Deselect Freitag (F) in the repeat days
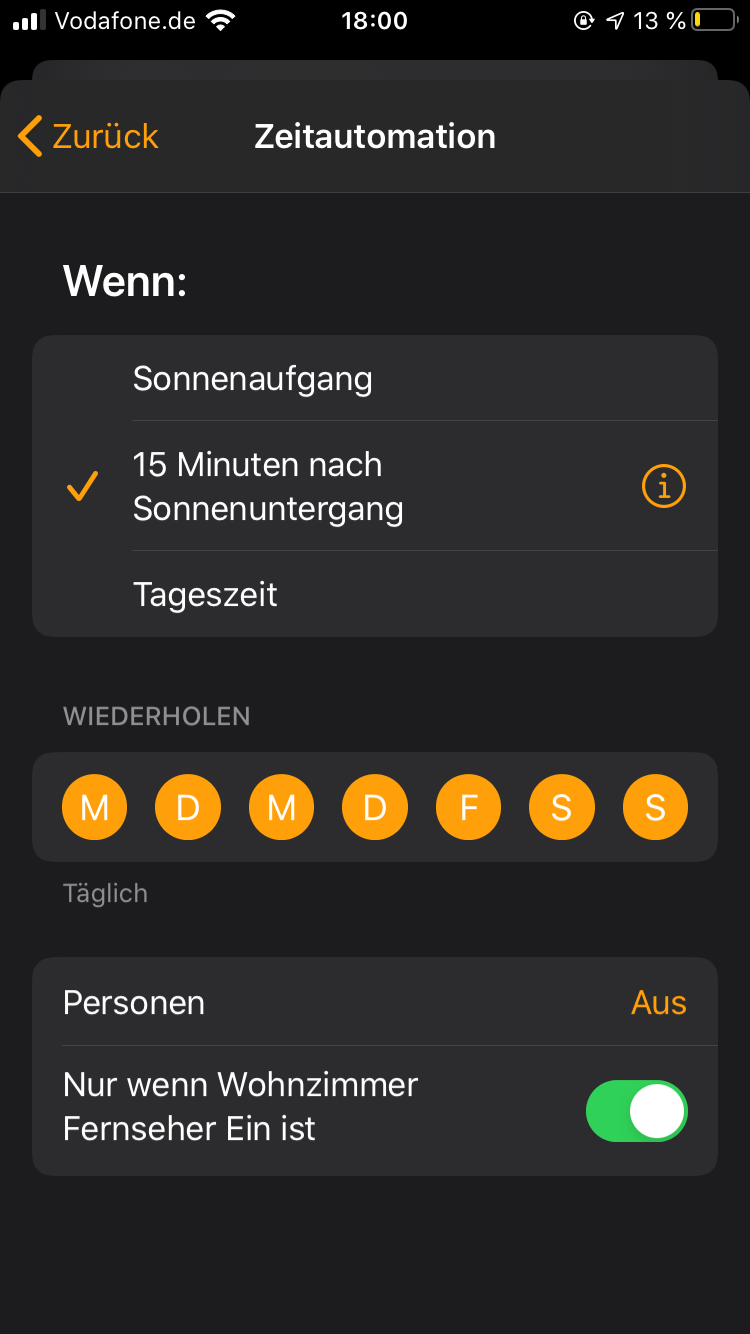This screenshot has width=750, height=1334. pyautogui.click(x=468, y=807)
